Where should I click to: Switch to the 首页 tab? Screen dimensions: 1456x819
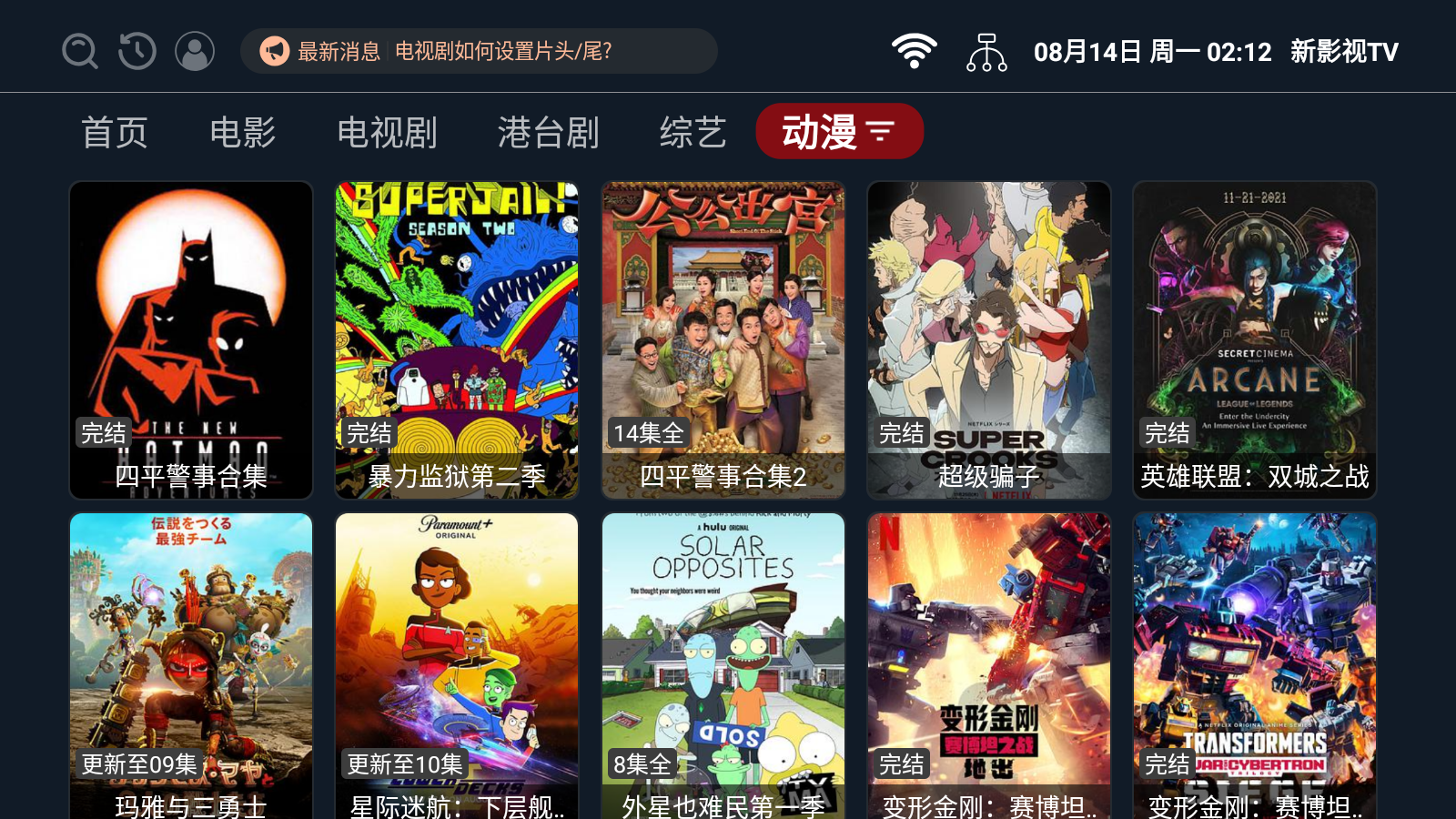pyautogui.click(x=115, y=132)
